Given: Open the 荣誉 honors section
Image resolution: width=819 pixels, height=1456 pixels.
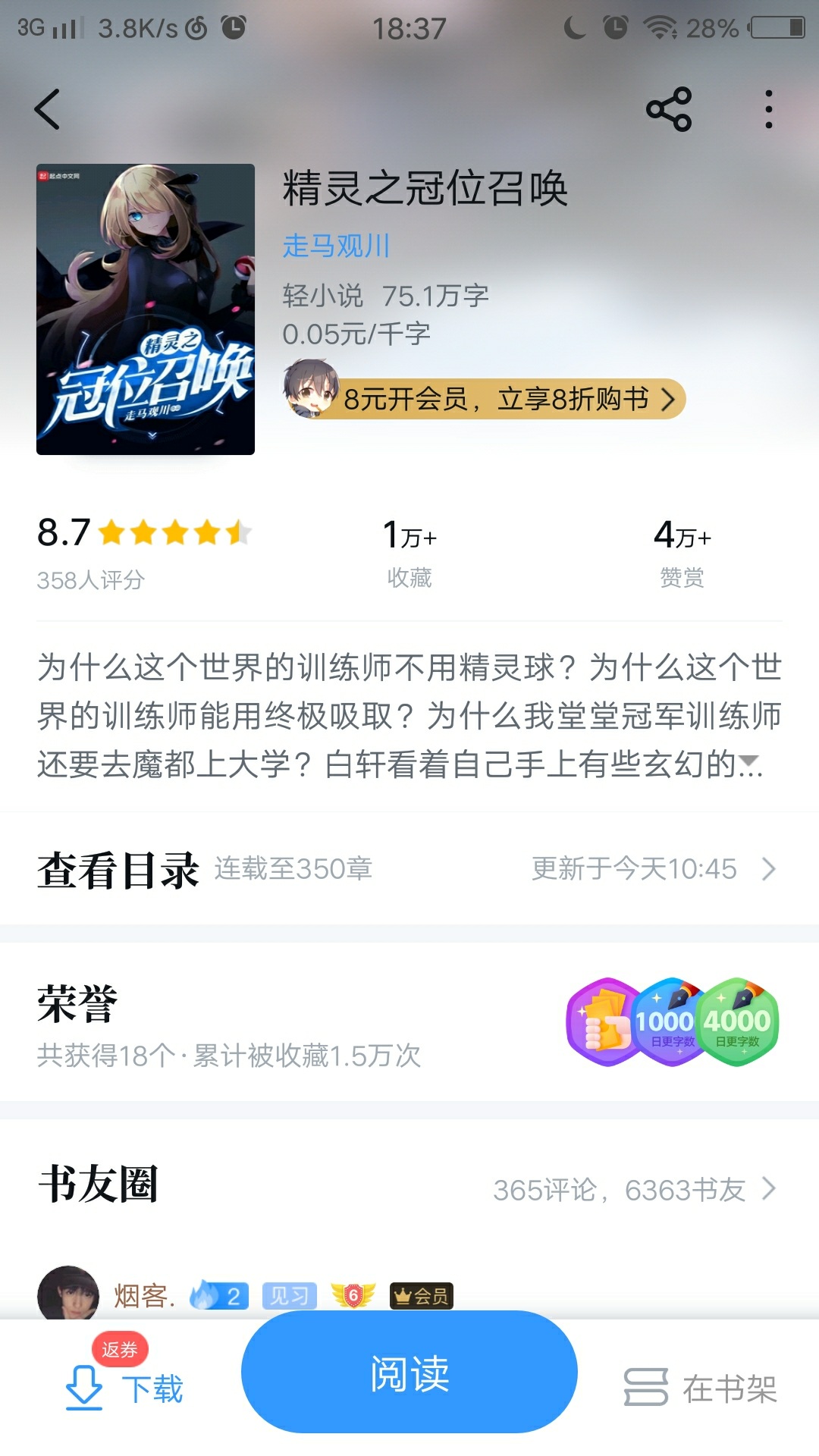Looking at the screenshot, I should point(409,1022).
